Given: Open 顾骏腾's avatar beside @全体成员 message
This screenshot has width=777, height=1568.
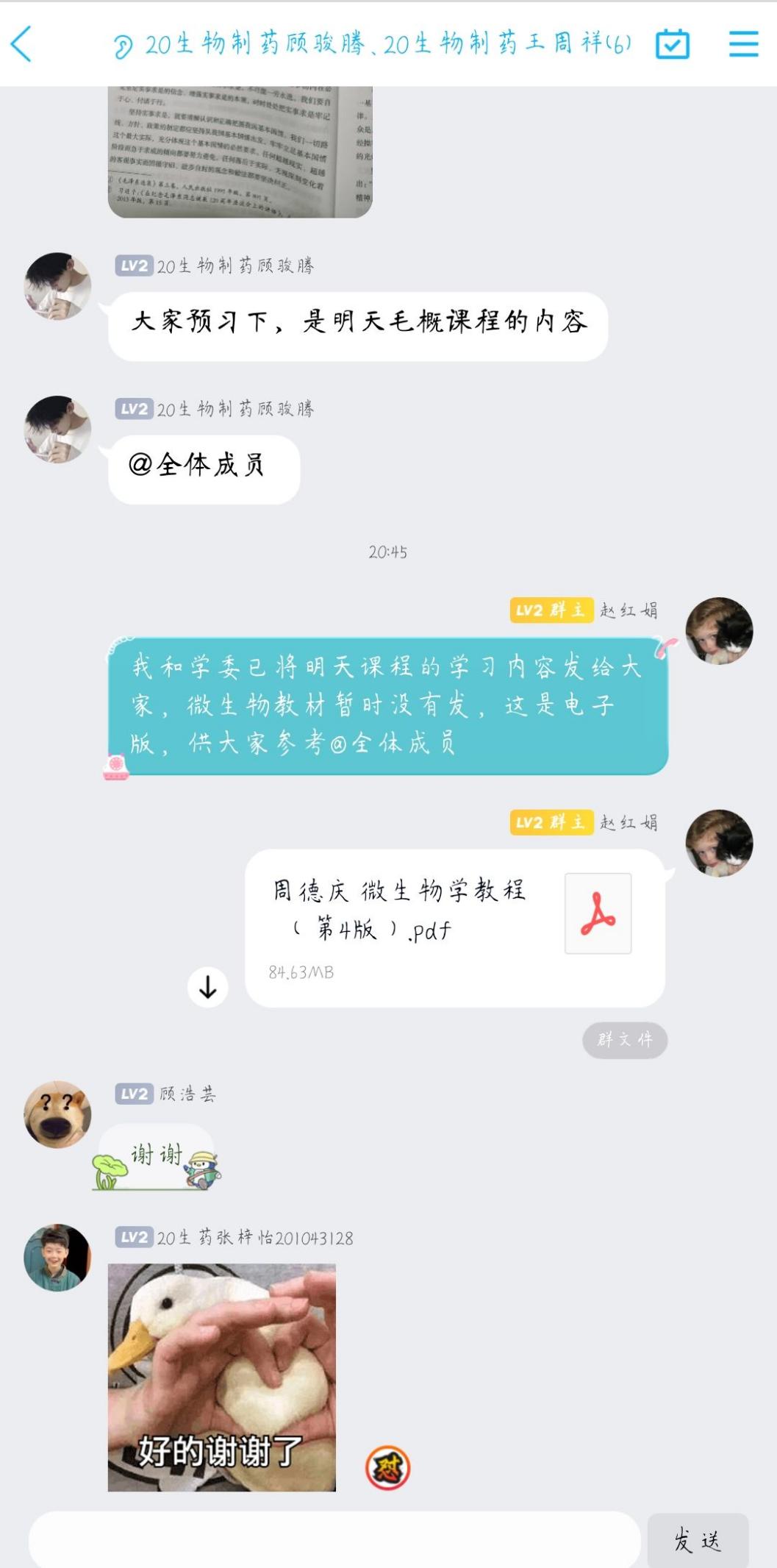Looking at the screenshot, I should pos(57,430).
